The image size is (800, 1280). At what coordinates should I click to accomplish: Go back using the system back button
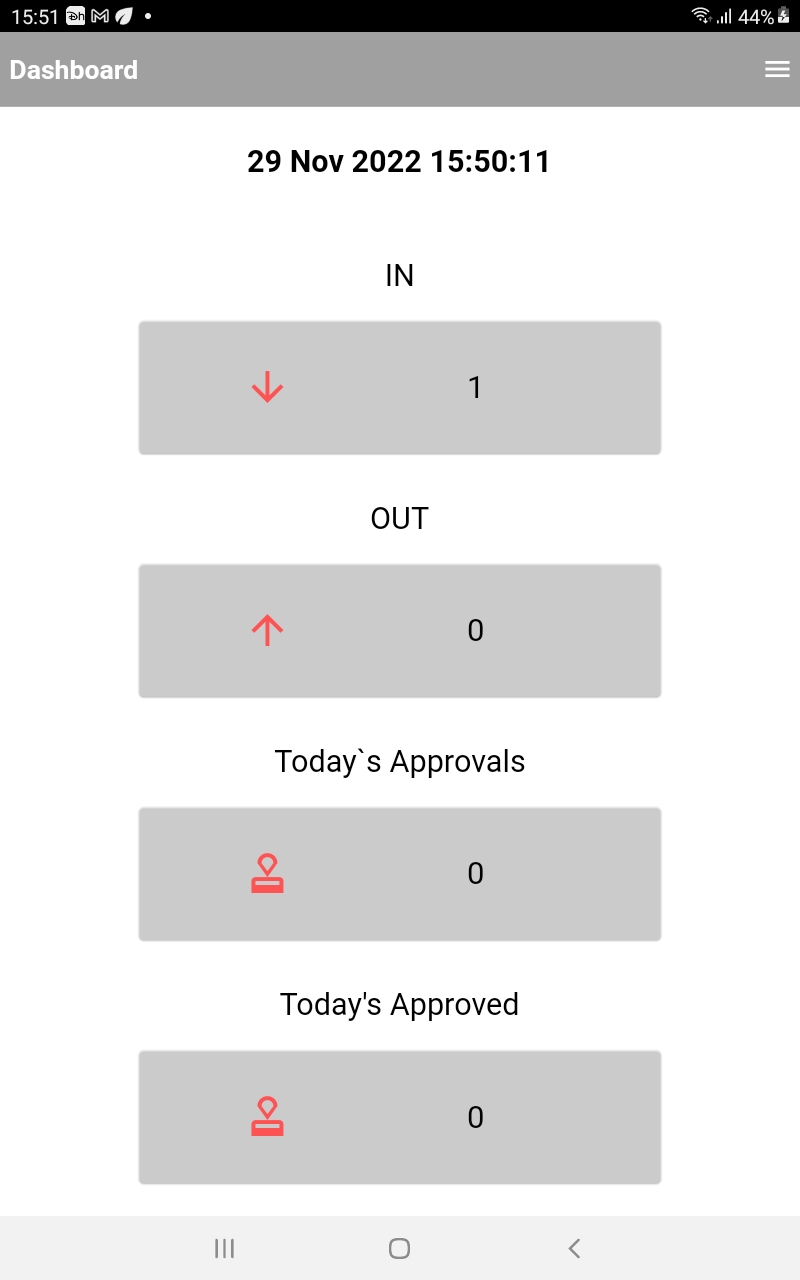coord(574,1248)
